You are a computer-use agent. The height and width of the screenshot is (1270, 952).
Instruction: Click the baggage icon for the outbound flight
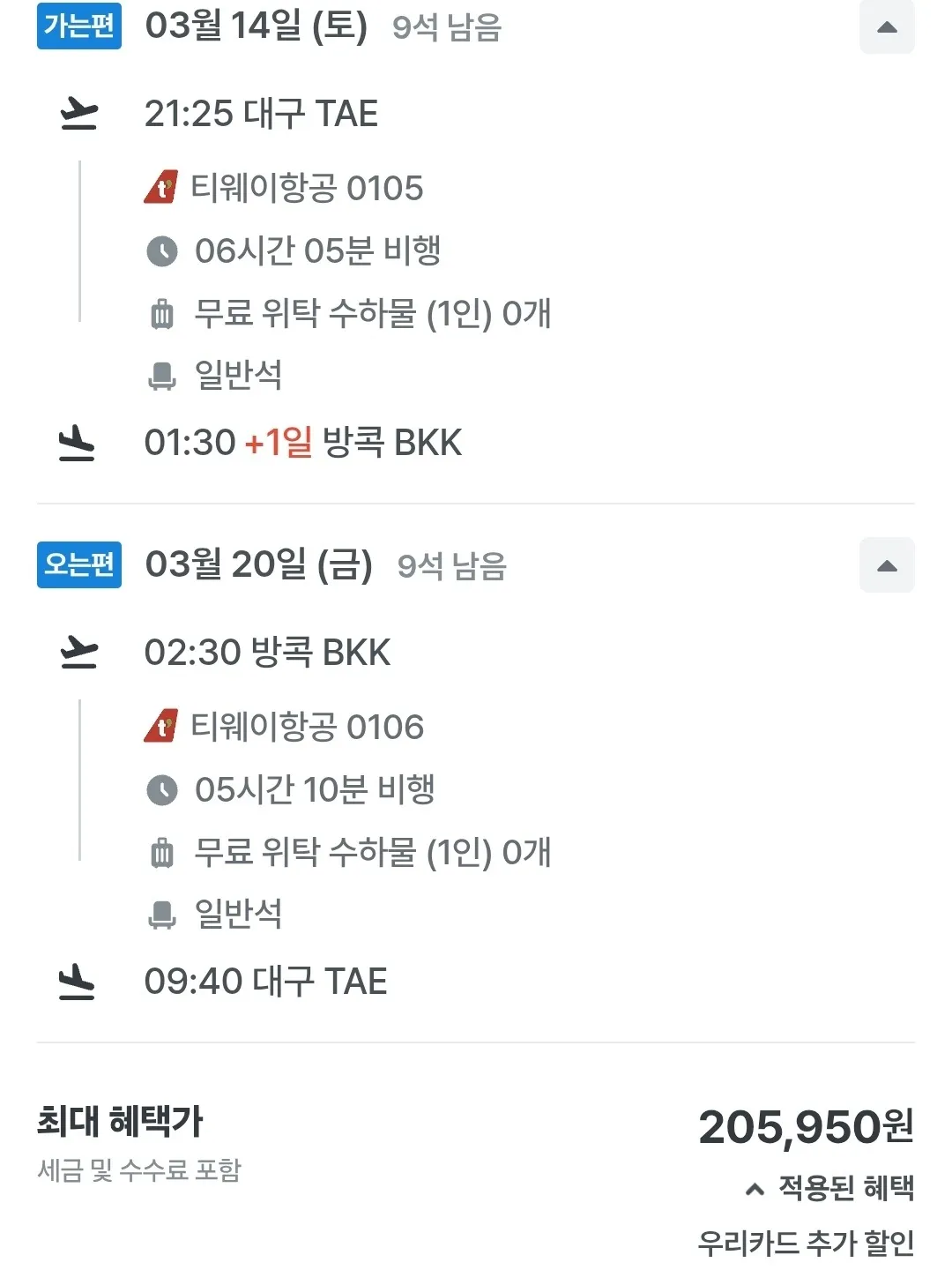(162, 315)
